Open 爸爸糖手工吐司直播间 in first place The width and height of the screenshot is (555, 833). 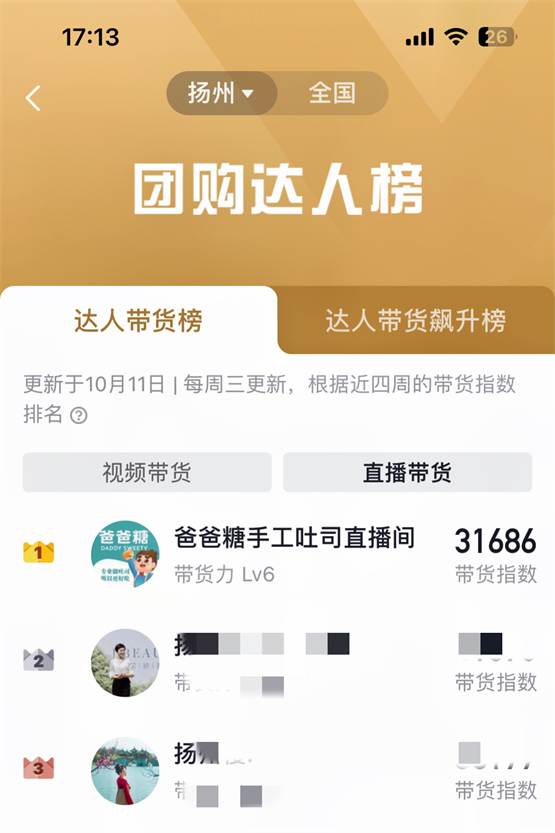(x=278, y=555)
